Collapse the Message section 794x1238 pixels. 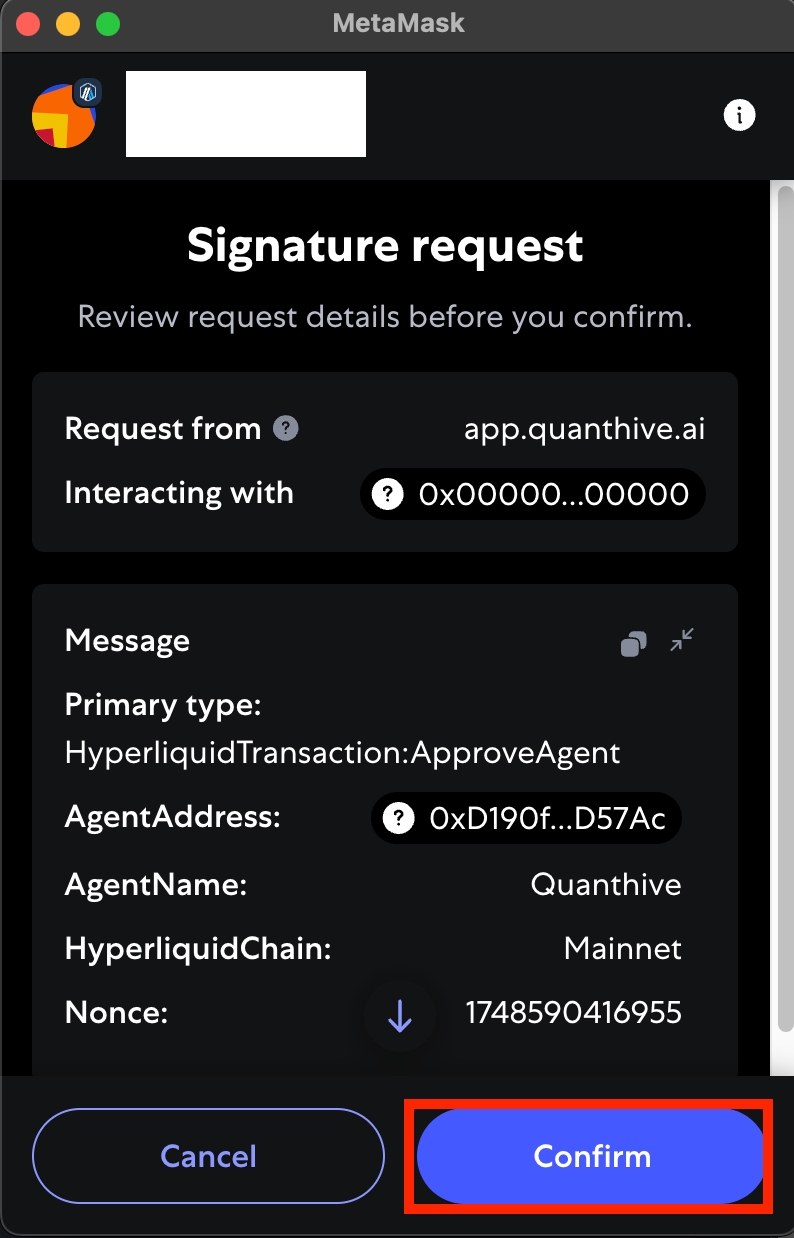pyautogui.click(x=683, y=640)
